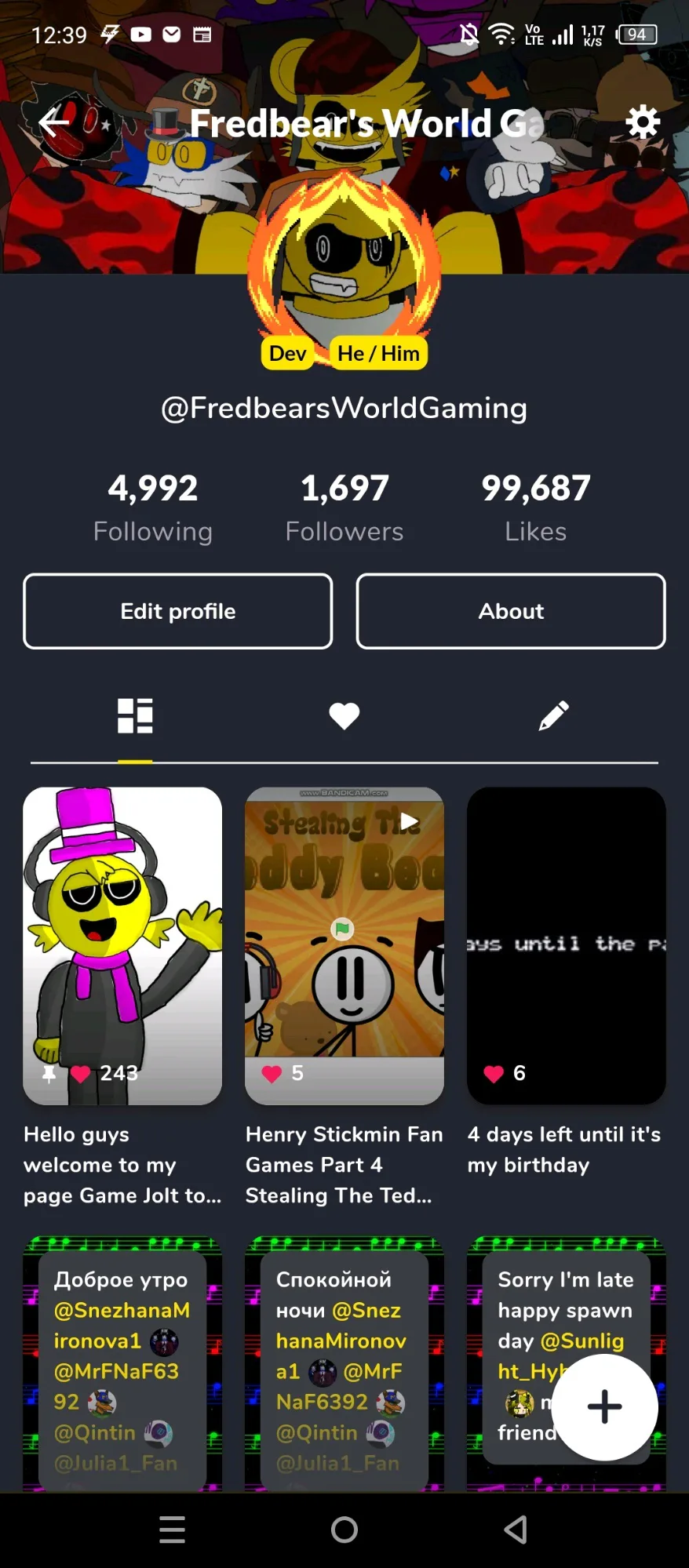Open the About section
The image size is (689, 1568).
[x=511, y=611]
